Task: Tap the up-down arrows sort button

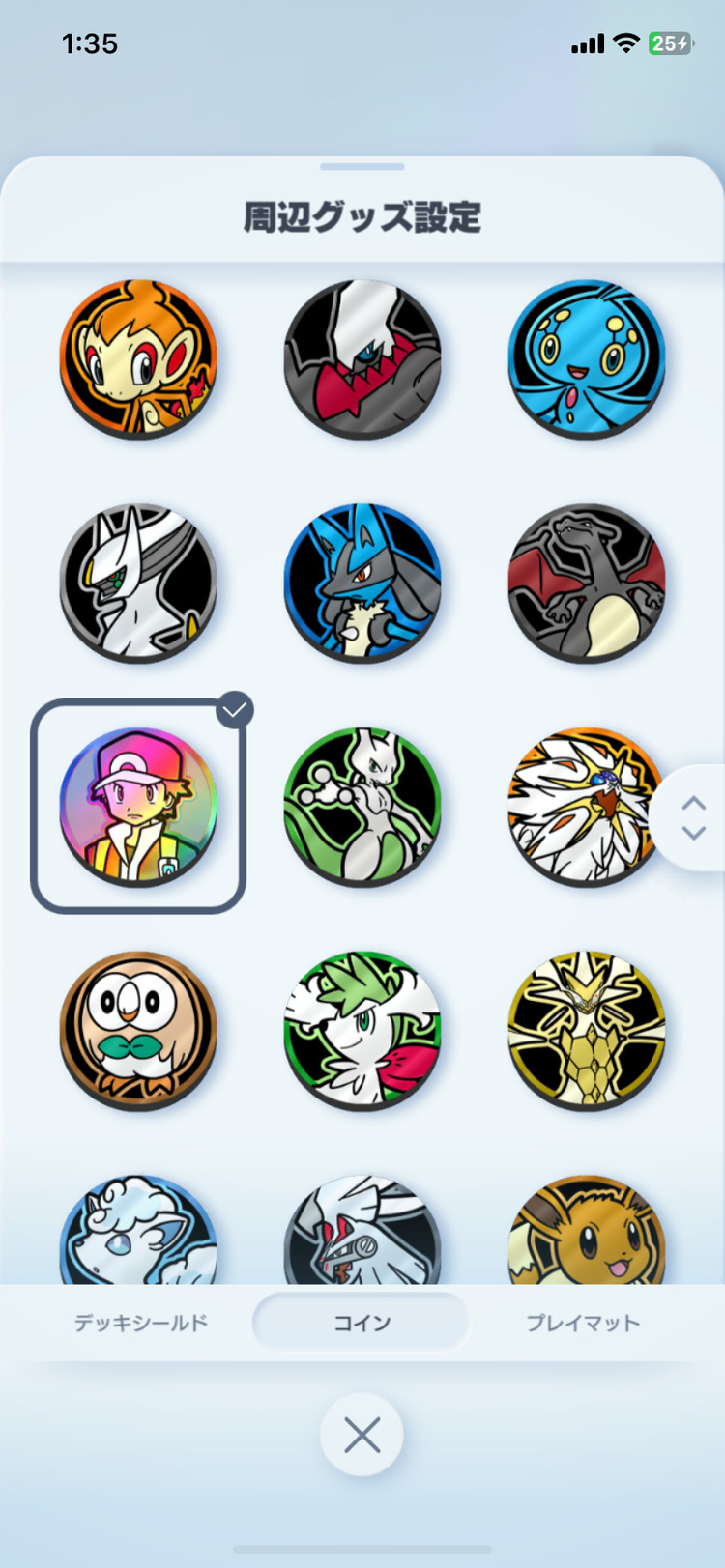Action: 693,817
